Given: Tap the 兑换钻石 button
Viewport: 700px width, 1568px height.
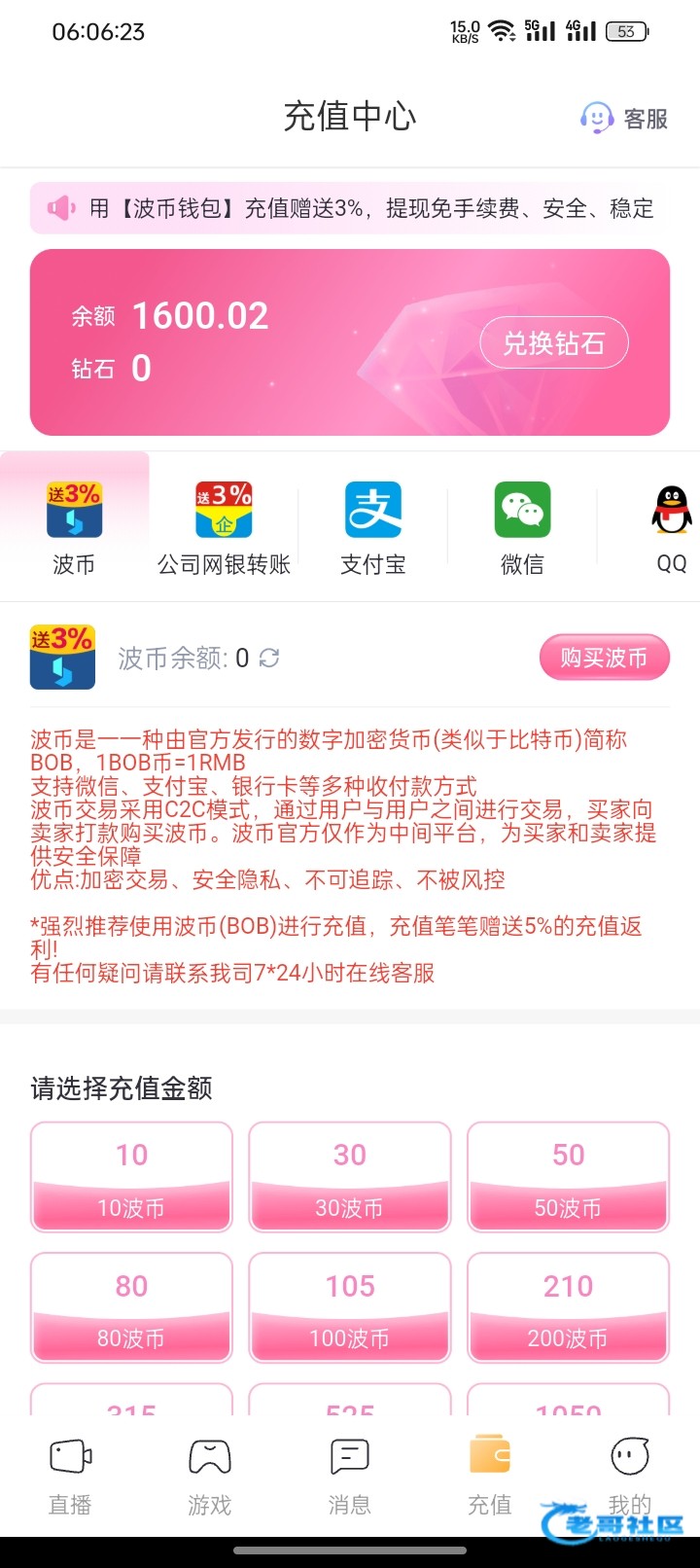Looking at the screenshot, I should [x=554, y=343].
